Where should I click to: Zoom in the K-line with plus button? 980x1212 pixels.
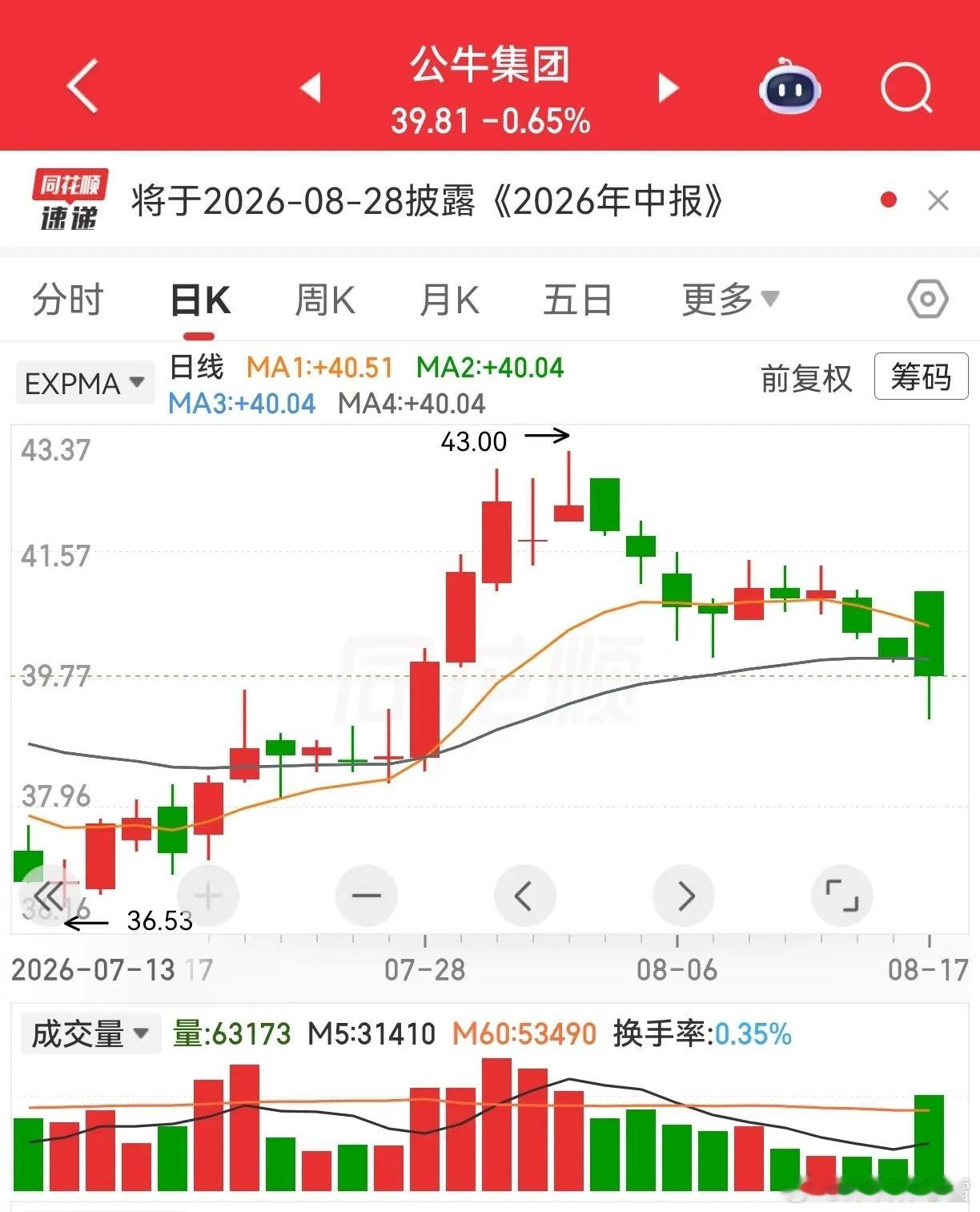(x=207, y=896)
